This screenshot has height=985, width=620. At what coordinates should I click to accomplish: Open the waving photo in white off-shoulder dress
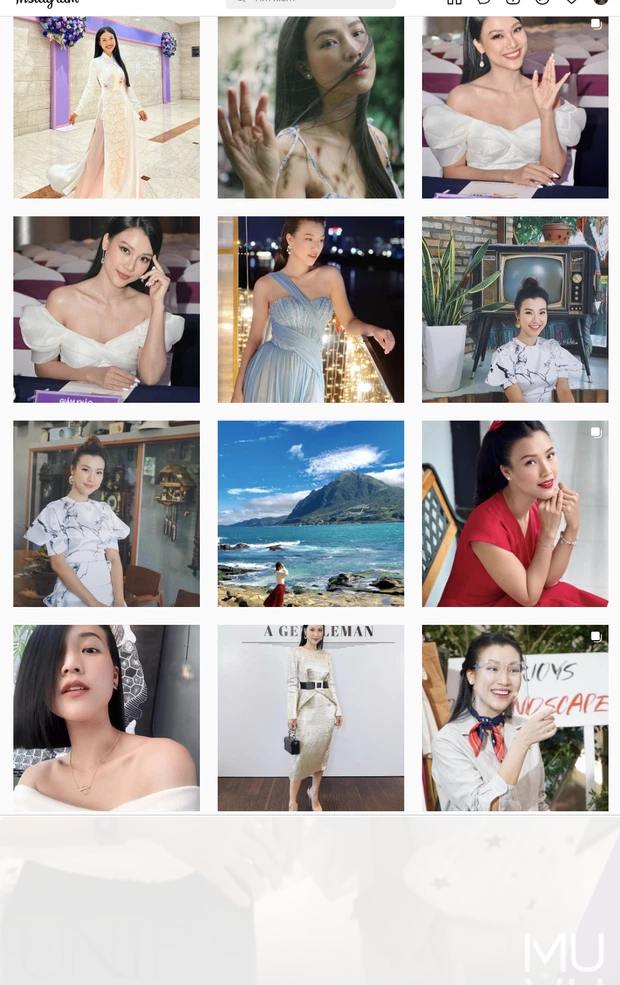coord(515,107)
